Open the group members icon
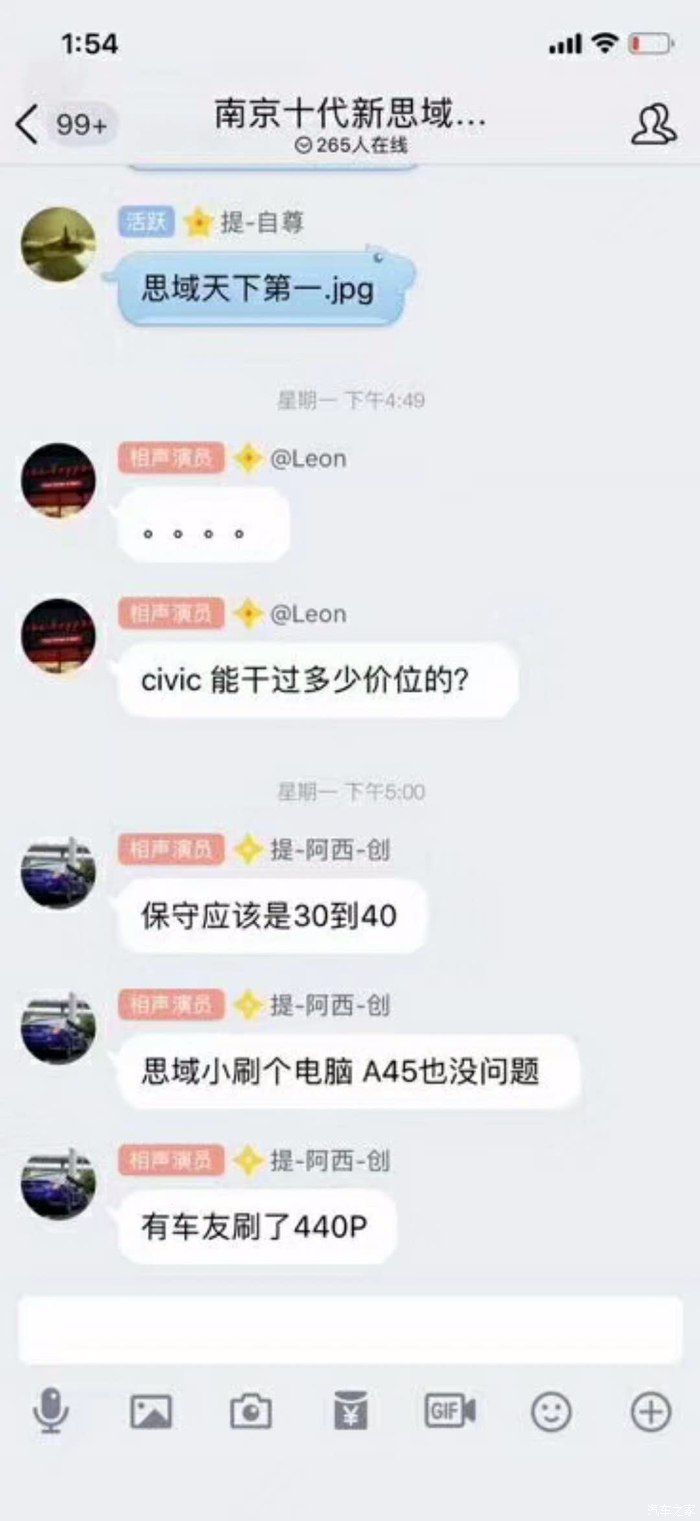The height and width of the screenshot is (1521, 700). (653, 125)
